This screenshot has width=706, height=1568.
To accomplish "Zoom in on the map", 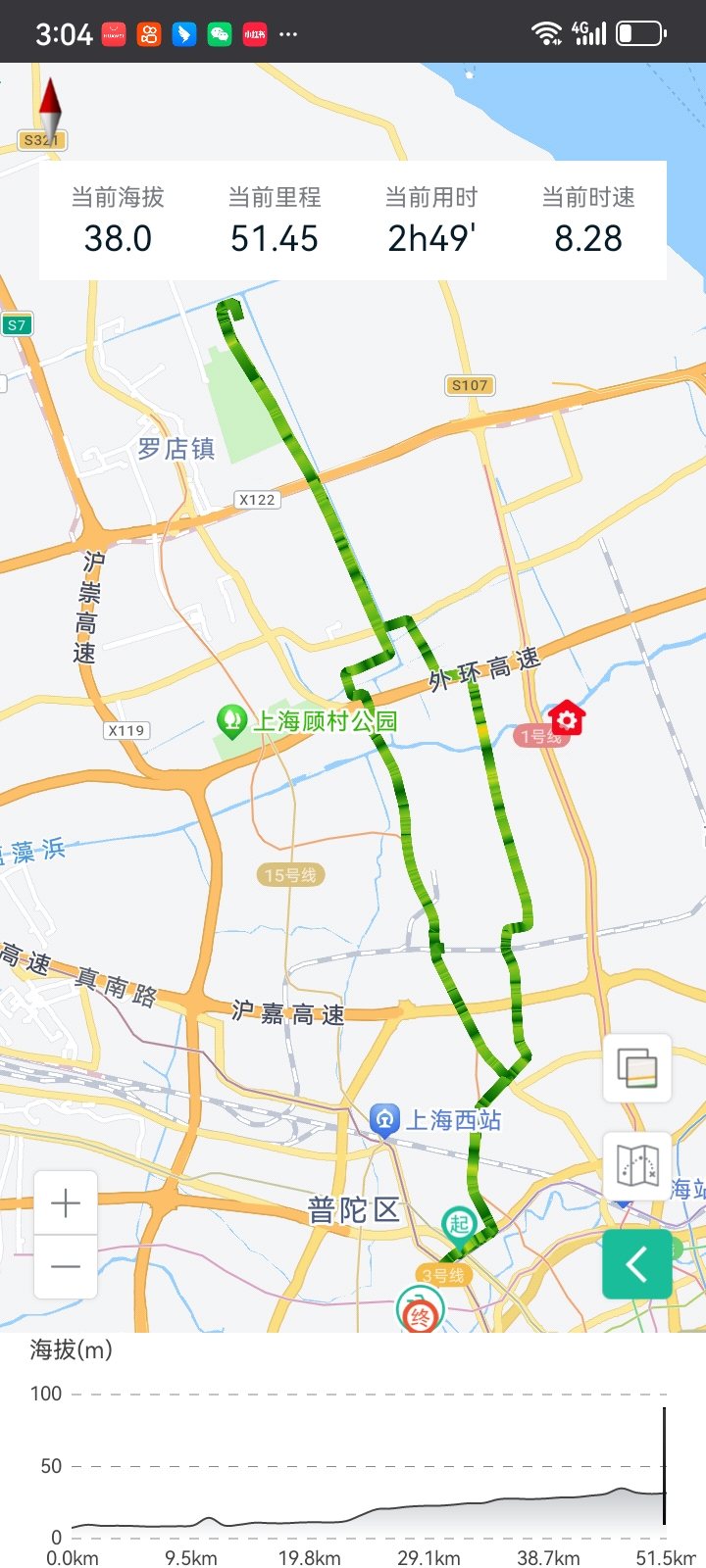I will click(66, 1202).
